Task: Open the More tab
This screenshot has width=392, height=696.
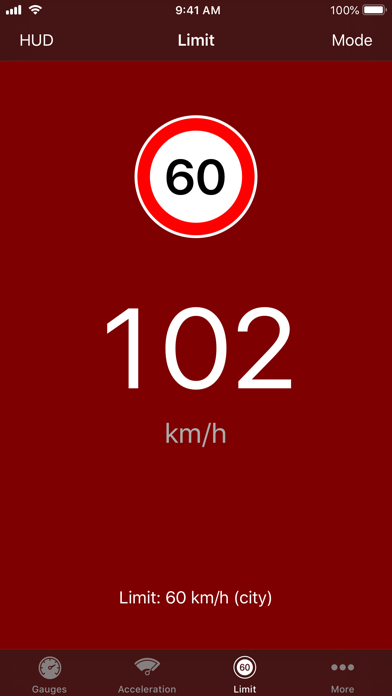Action: 342,674
